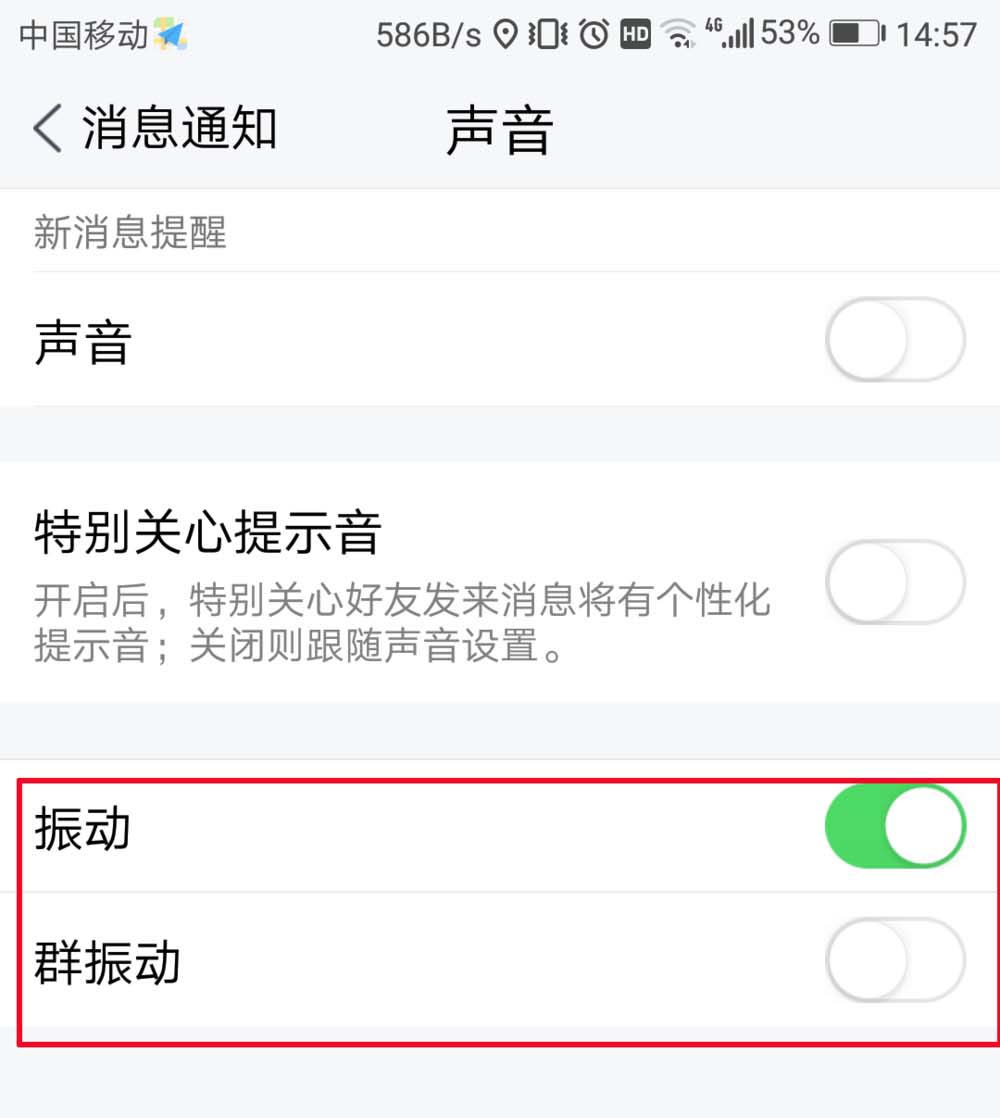The height and width of the screenshot is (1118, 1000).
Task: Disable the 振动 toggle
Action: 895,826
